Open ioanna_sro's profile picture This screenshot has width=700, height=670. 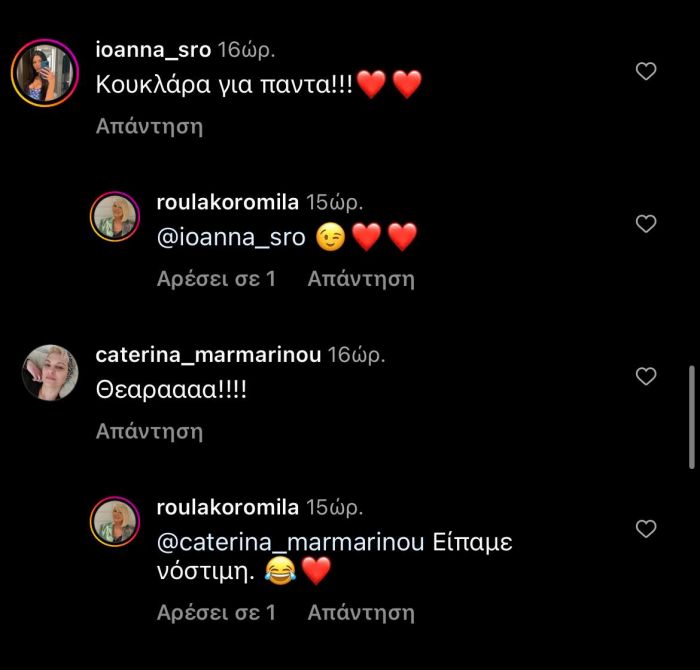44,73
